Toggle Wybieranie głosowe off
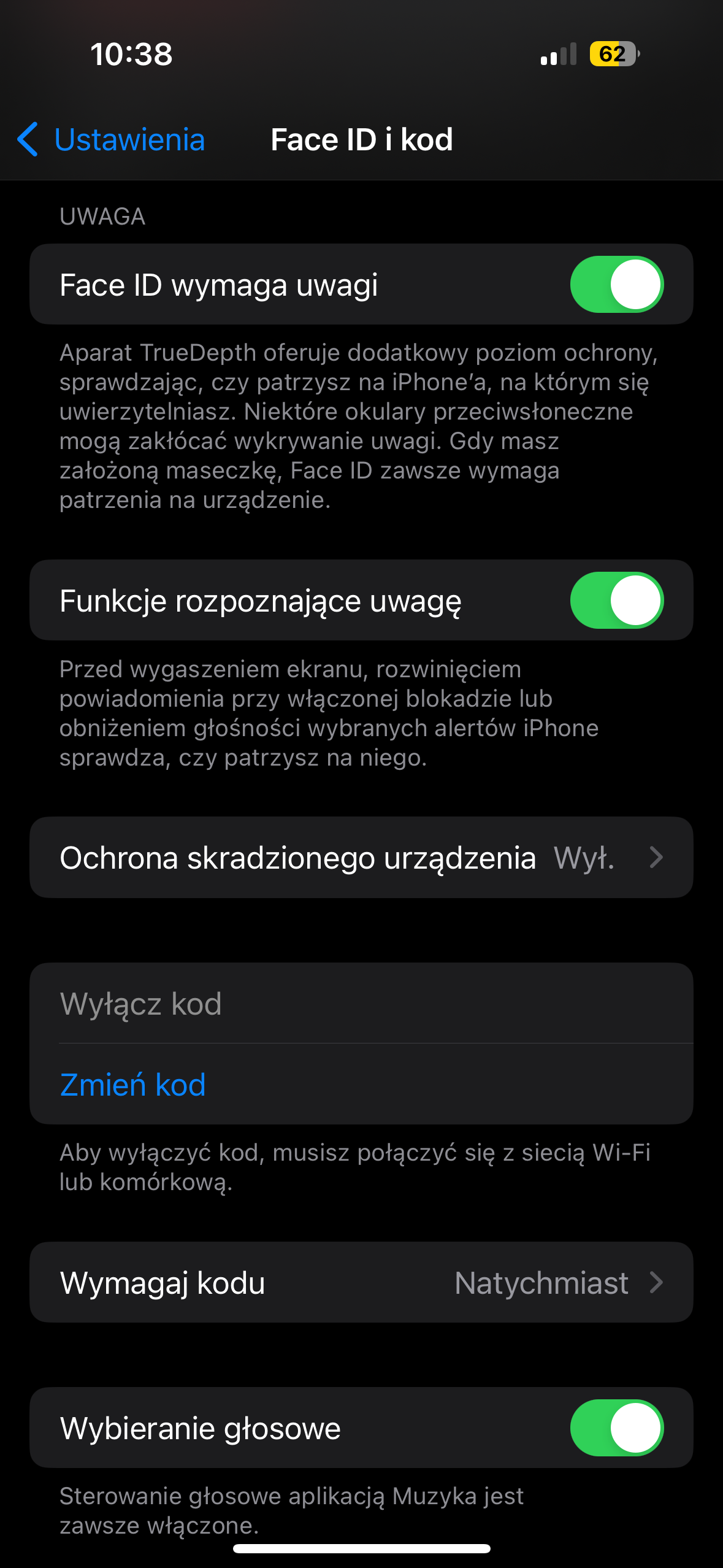723x1568 pixels. (616, 1428)
